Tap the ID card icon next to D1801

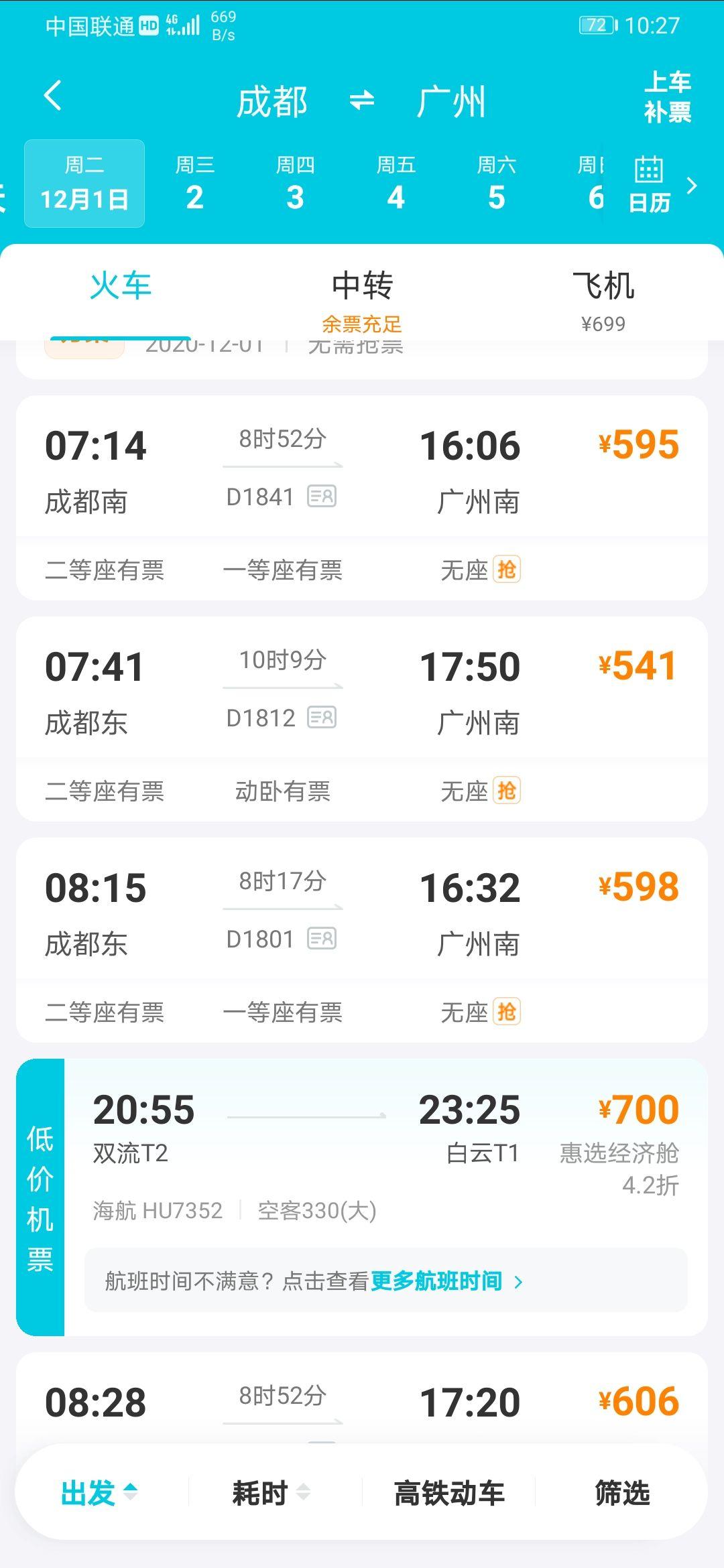322,938
